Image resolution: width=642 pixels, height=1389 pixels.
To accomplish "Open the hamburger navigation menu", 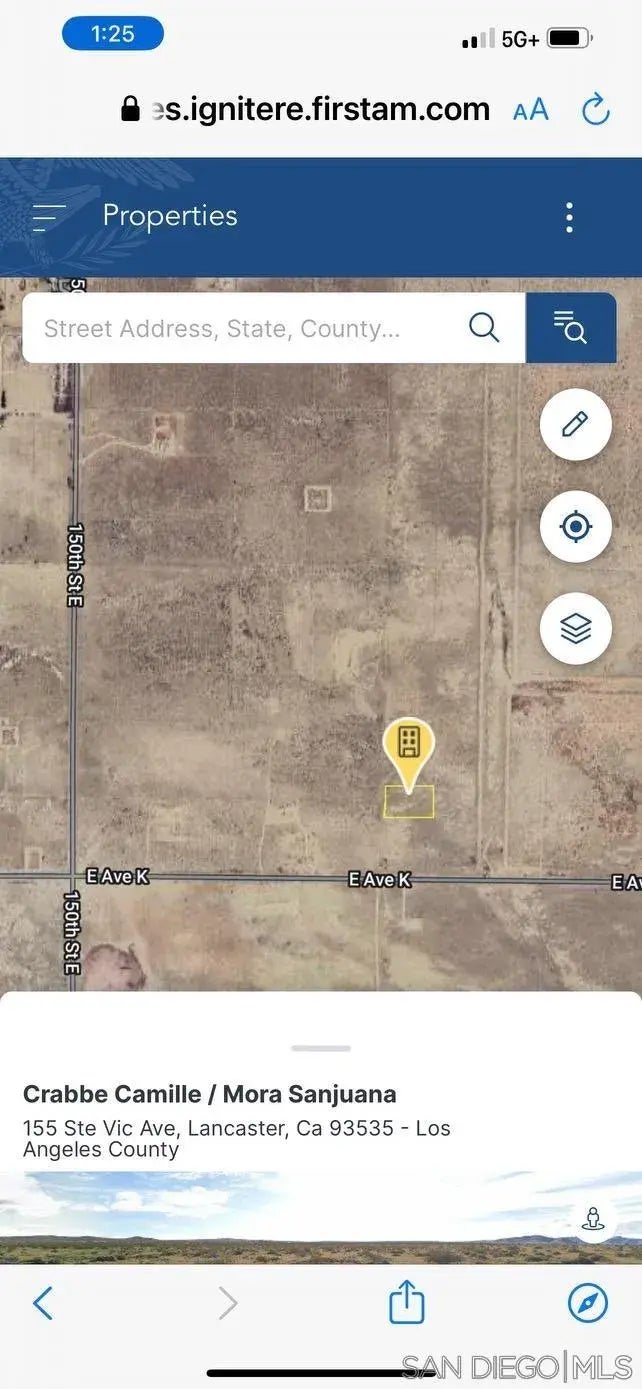I will point(49,216).
